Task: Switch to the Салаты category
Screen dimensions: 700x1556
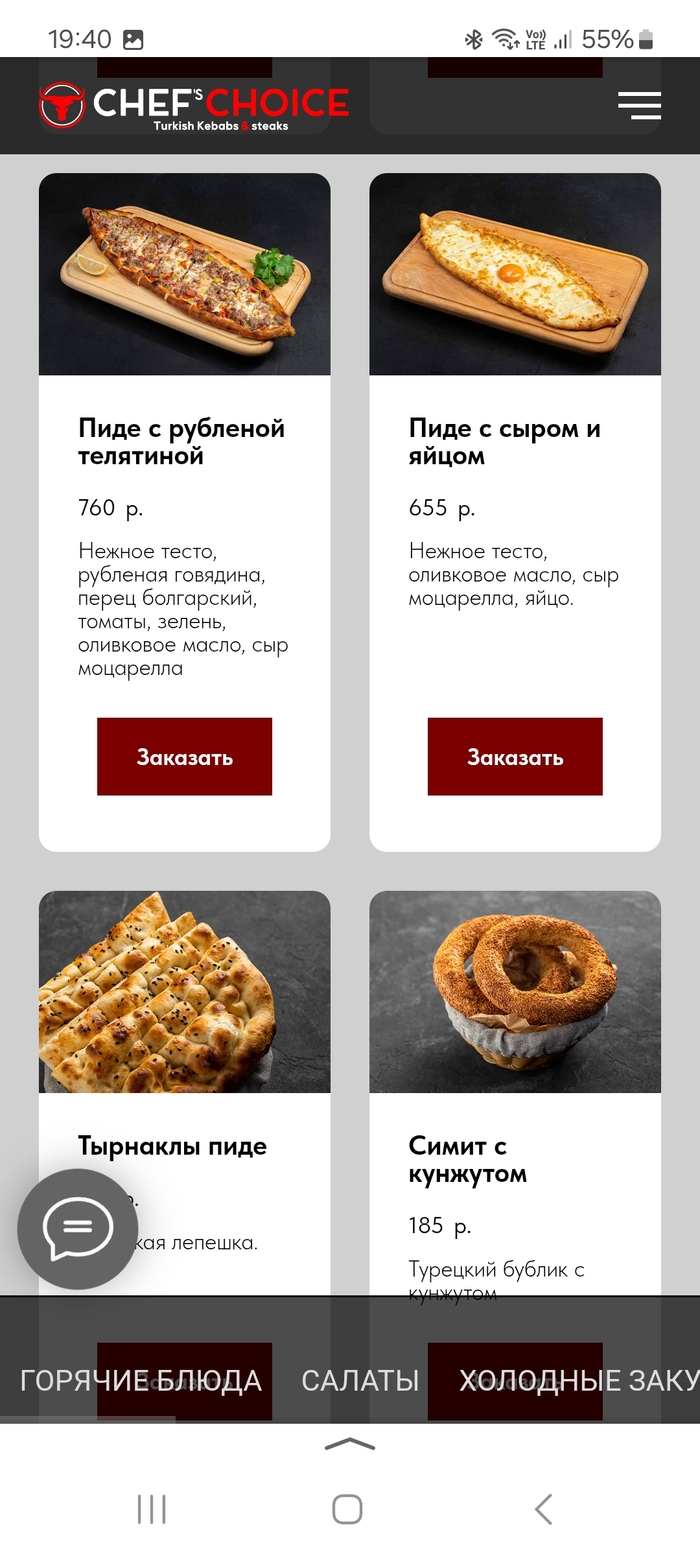Action: (x=360, y=1380)
